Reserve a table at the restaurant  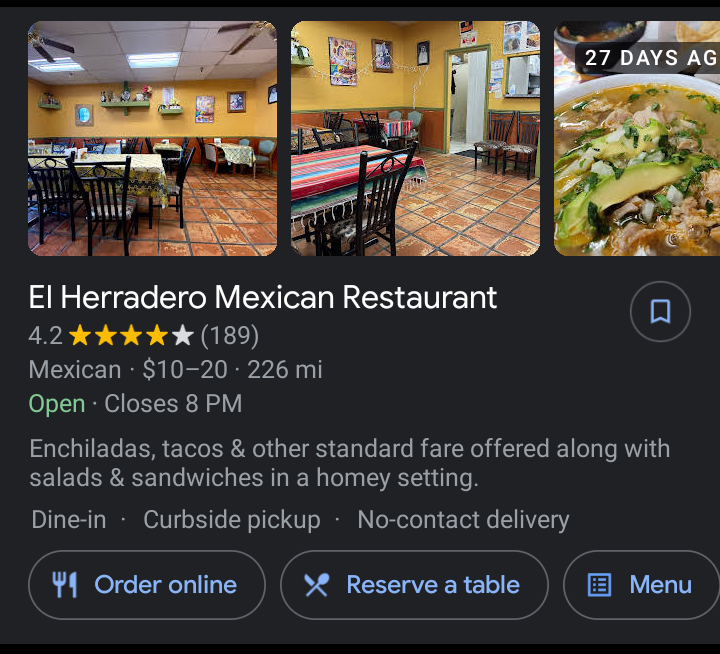tap(414, 585)
